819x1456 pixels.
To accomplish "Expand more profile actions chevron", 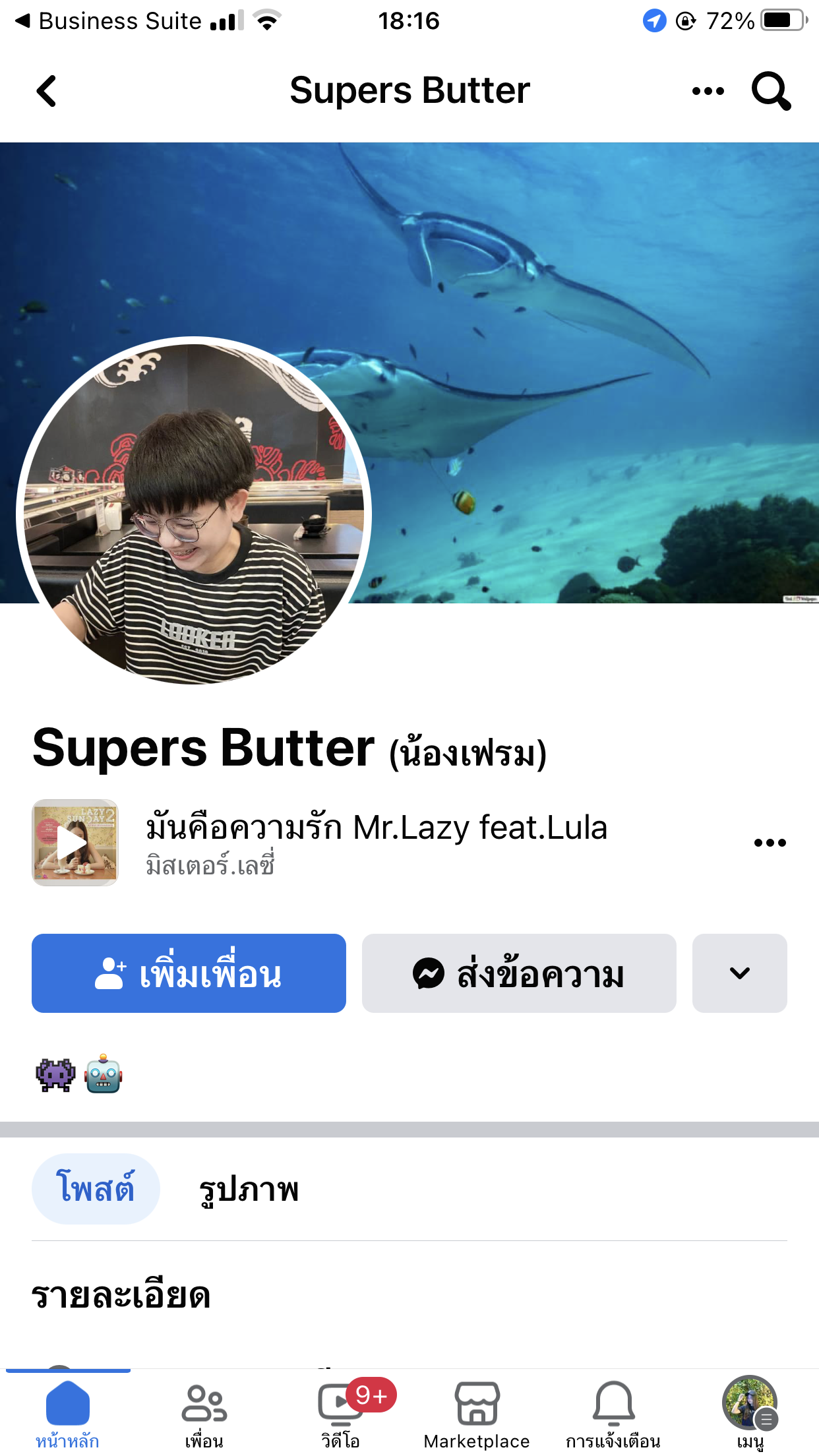I will pos(739,973).
